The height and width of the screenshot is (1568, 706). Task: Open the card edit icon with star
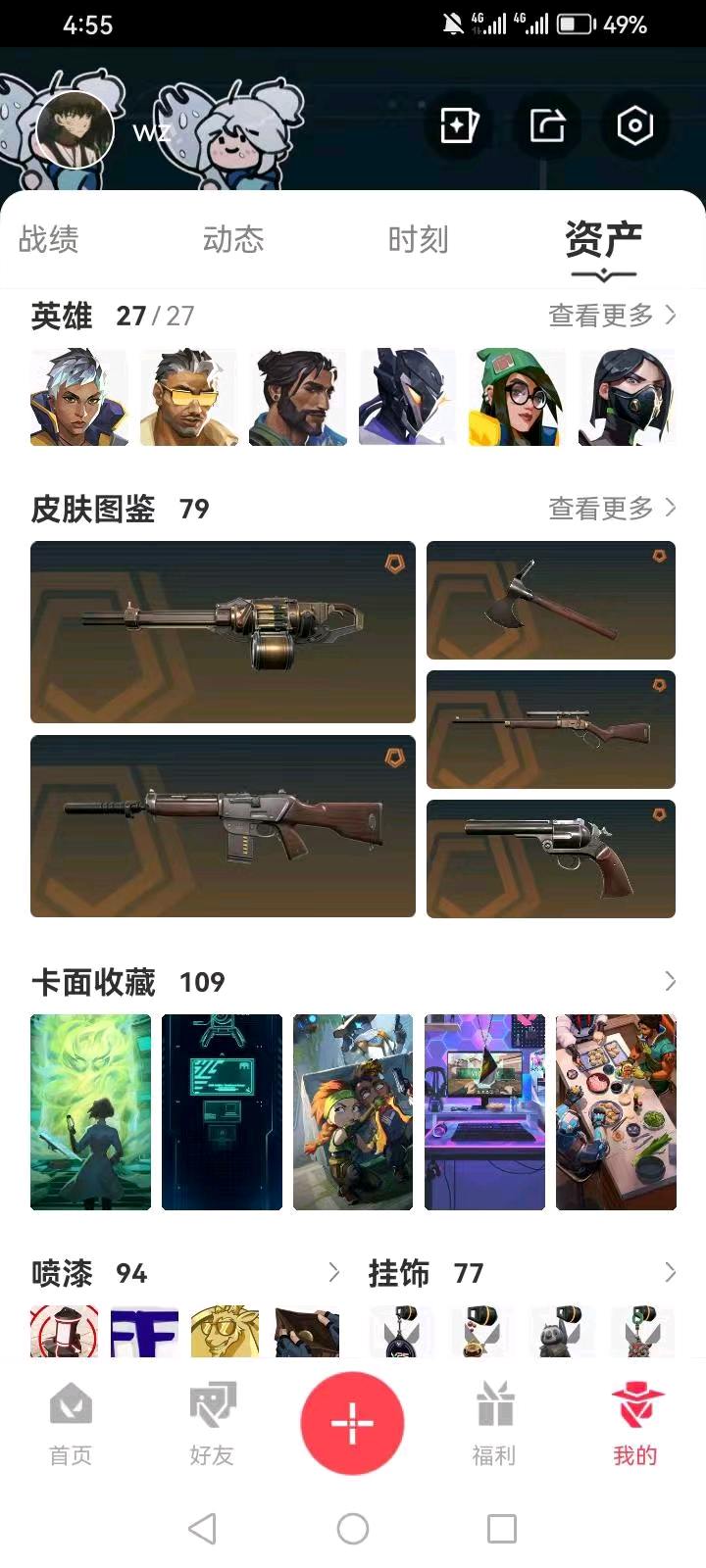point(459,125)
